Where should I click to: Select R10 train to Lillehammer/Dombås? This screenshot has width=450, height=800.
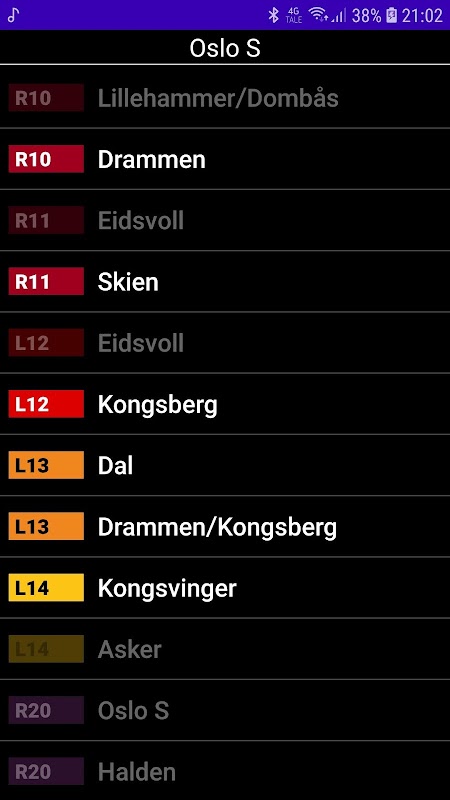[x=225, y=97]
